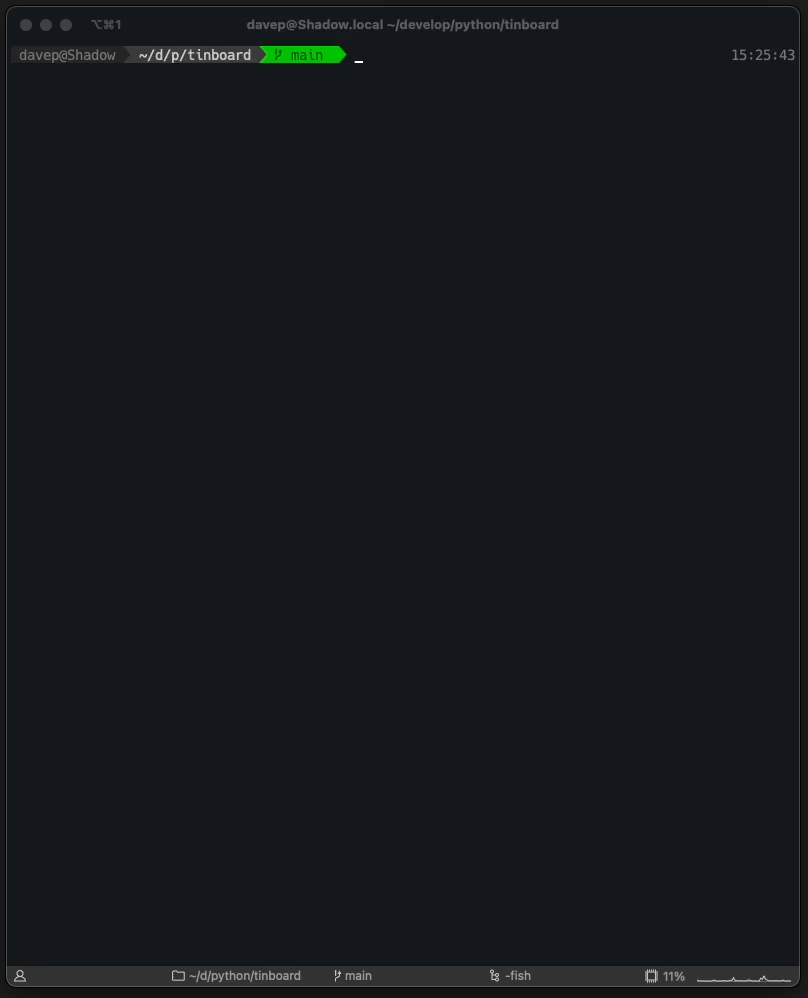The image size is (808, 998).
Task: Close the terminal window
Action: [x=26, y=24]
